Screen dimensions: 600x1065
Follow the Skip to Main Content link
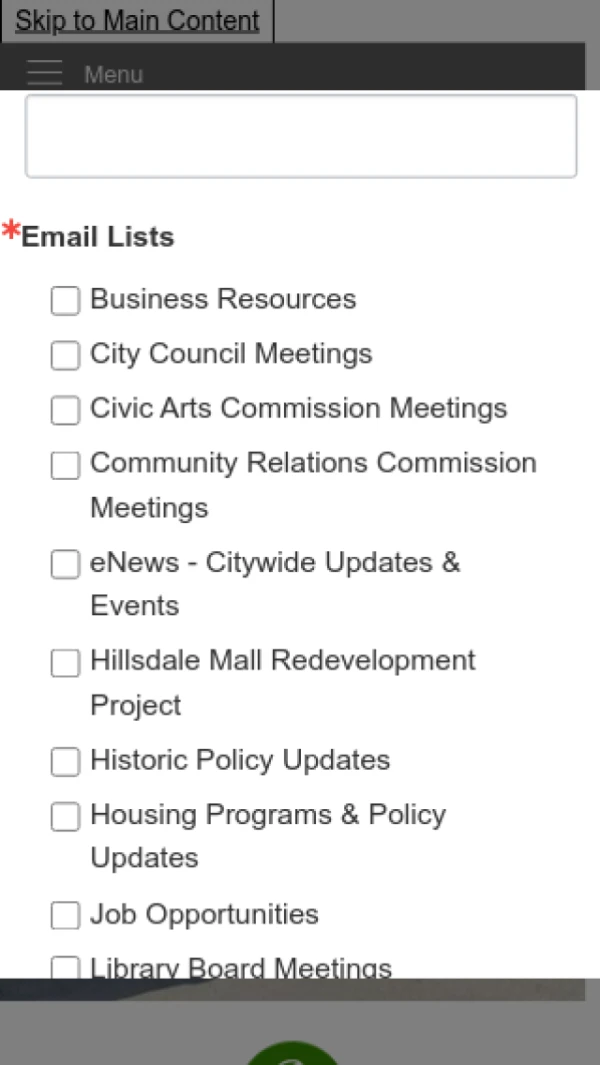click(x=137, y=21)
